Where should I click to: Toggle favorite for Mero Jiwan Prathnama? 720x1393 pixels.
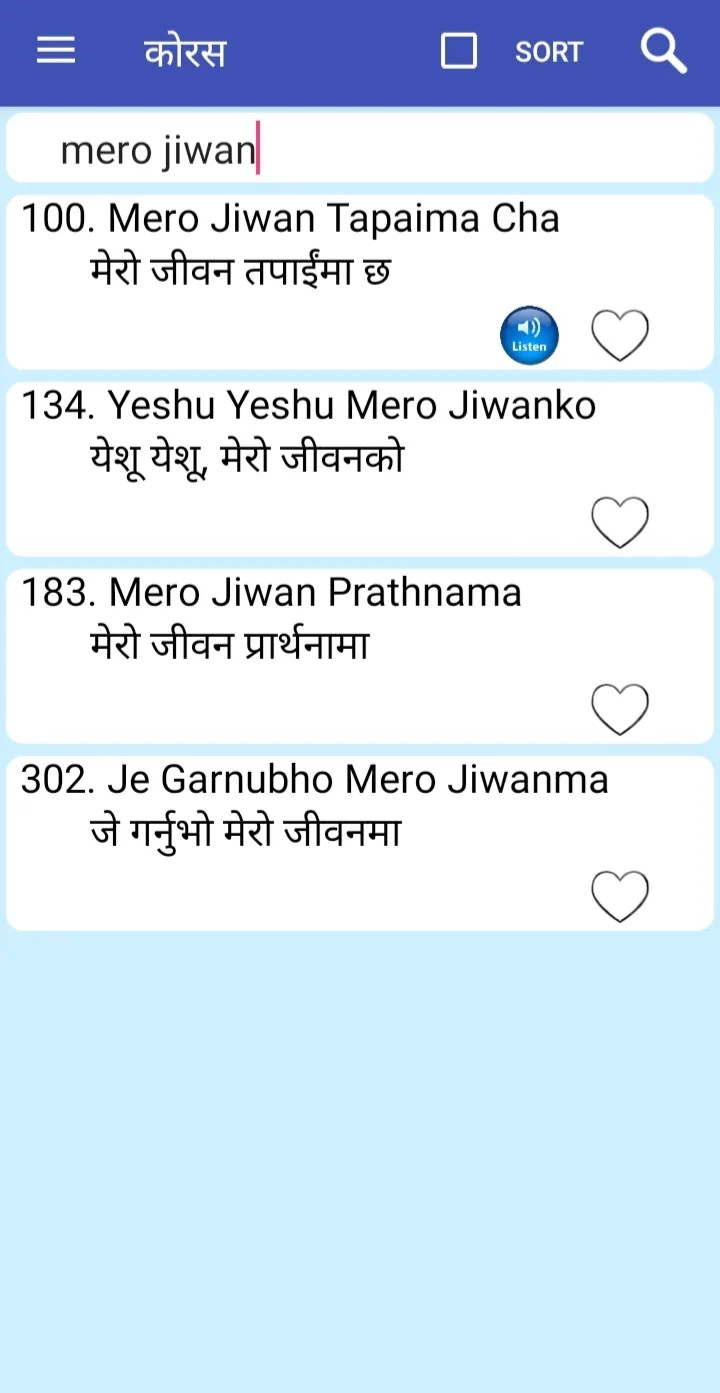pyautogui.click(x=620, y=707)
